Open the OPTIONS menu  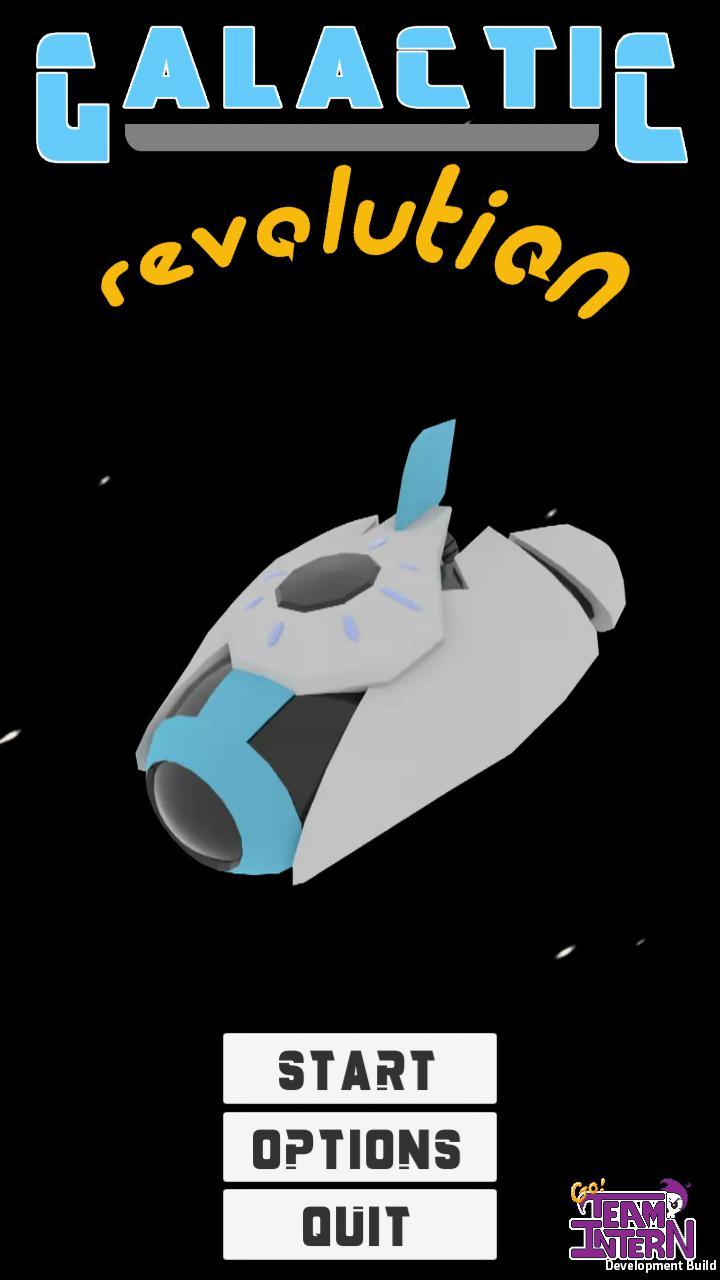point(359,1147)
